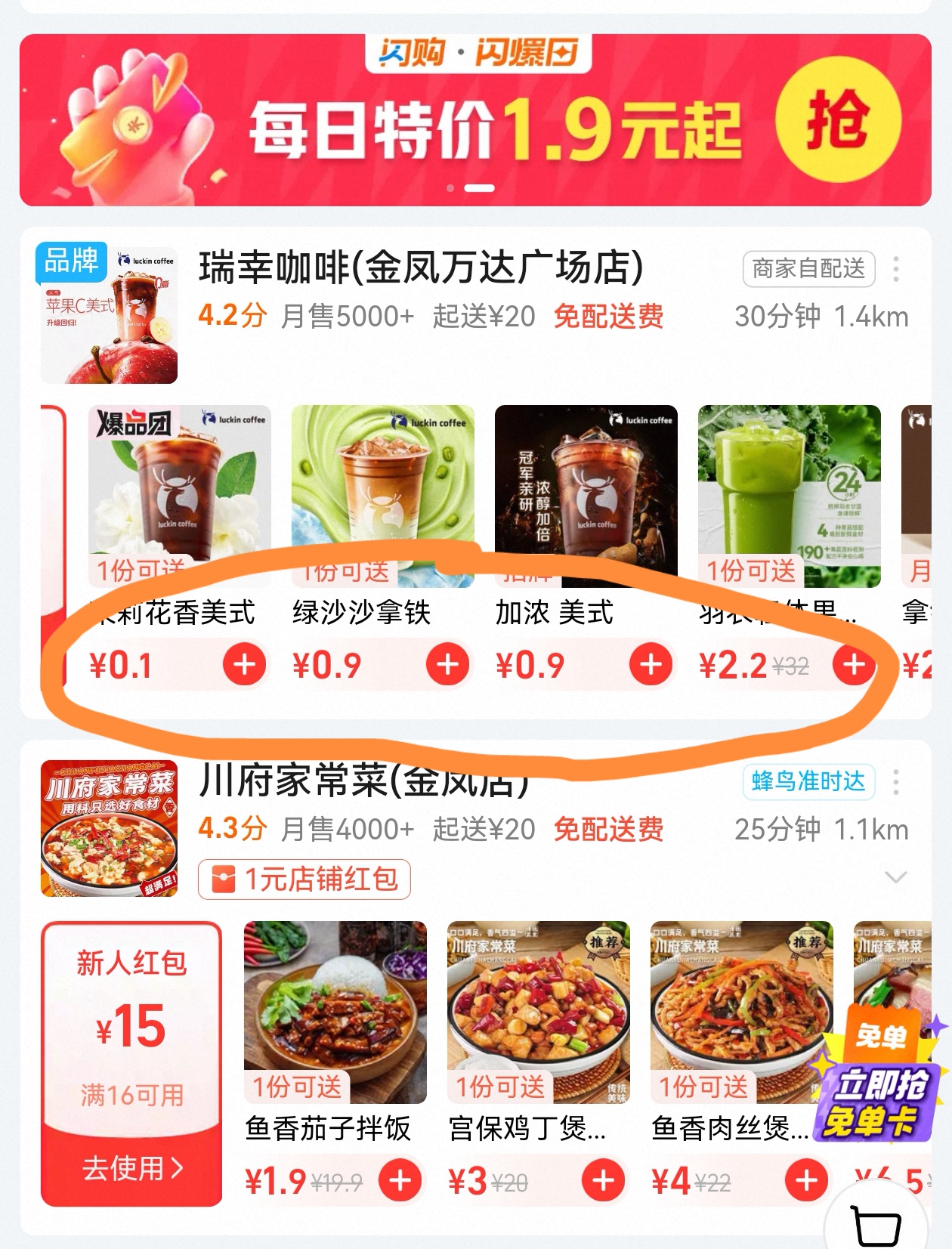Viewport: 952px width, 1249px height.
Task: Expand the 川府家常菜 coupon details chevron
Action: click(x=895, y=877)
